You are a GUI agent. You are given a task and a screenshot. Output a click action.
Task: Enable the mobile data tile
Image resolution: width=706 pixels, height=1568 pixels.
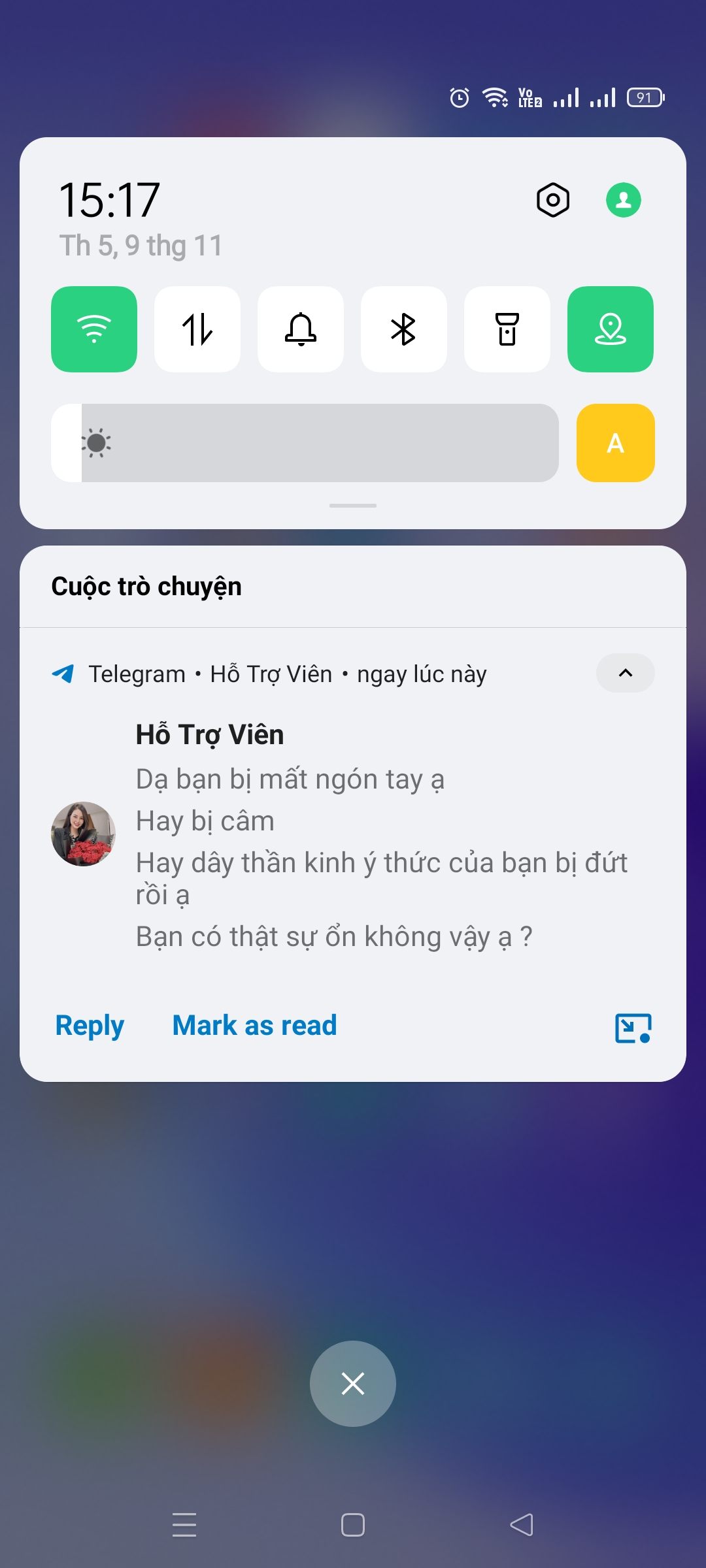click(197, 329)
